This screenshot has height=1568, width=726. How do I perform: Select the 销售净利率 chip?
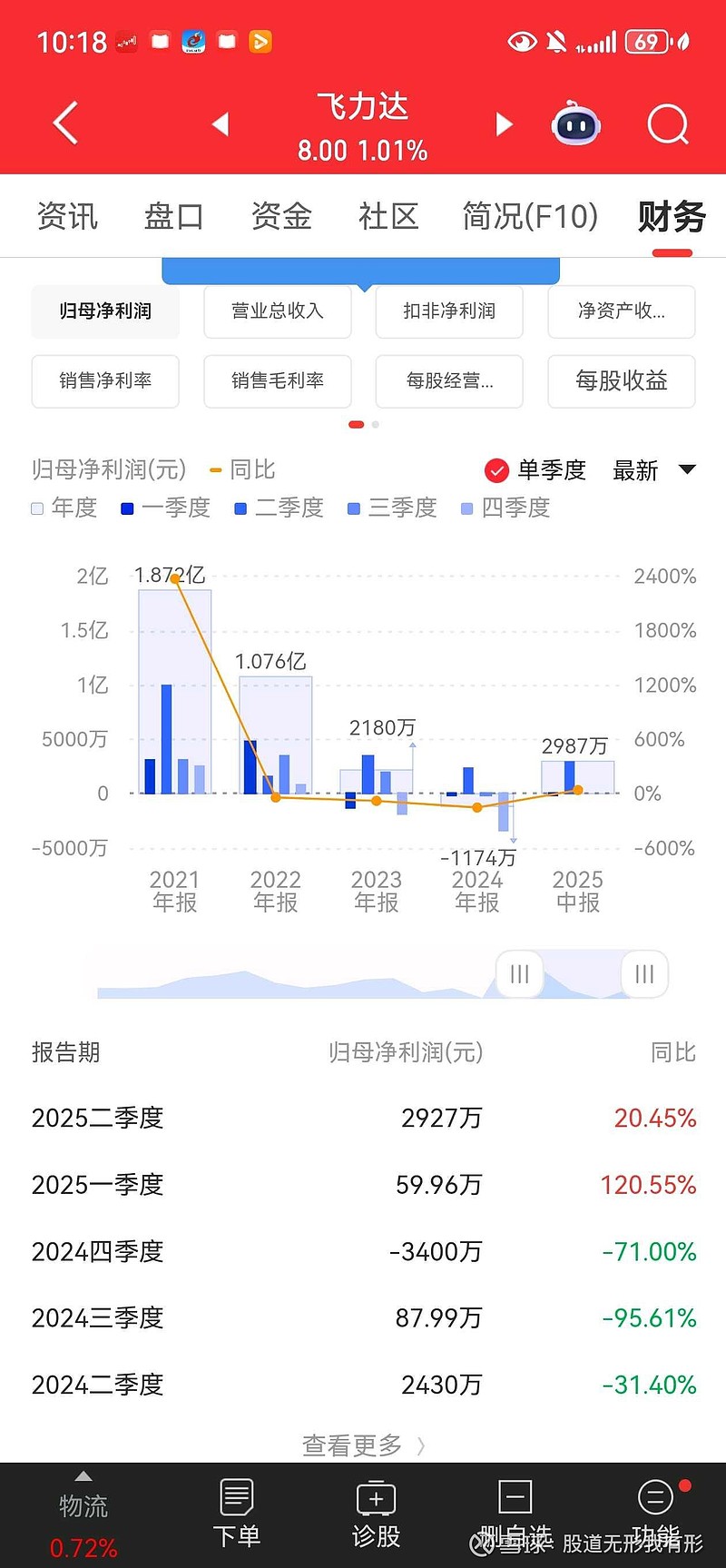coord(105,381)
